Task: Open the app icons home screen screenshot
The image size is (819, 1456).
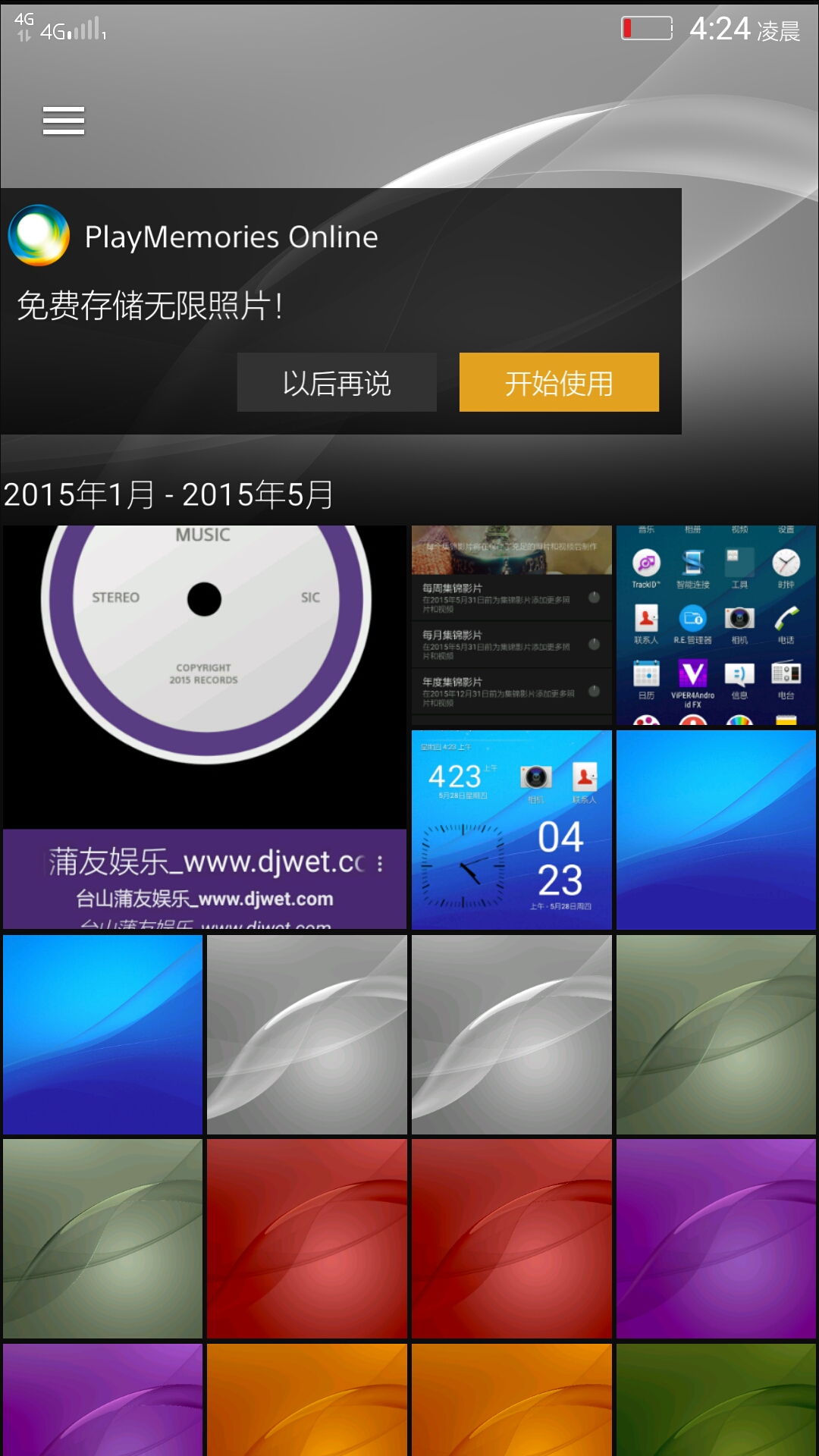Action: coord(716,625)
